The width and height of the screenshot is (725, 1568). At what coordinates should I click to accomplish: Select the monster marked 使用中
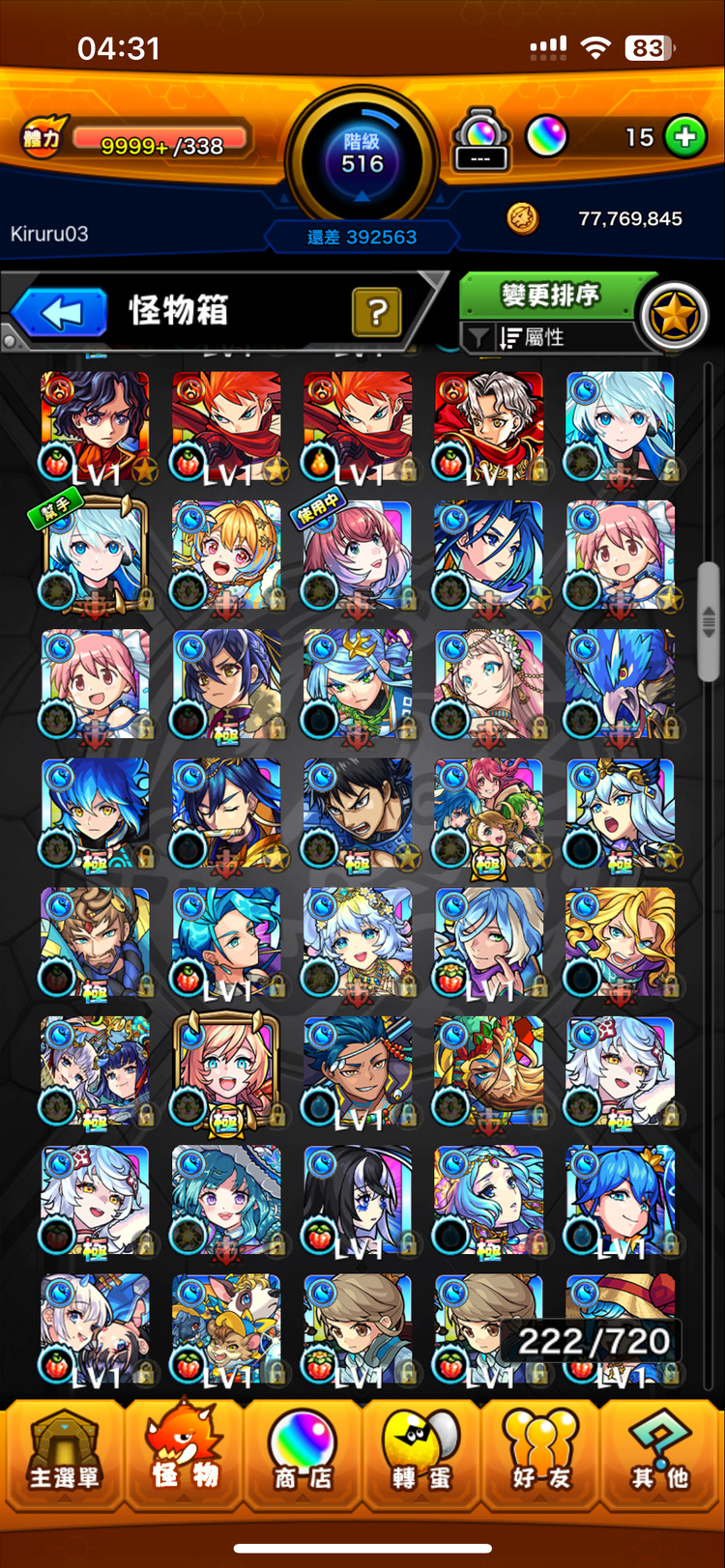tap(357, 557)
